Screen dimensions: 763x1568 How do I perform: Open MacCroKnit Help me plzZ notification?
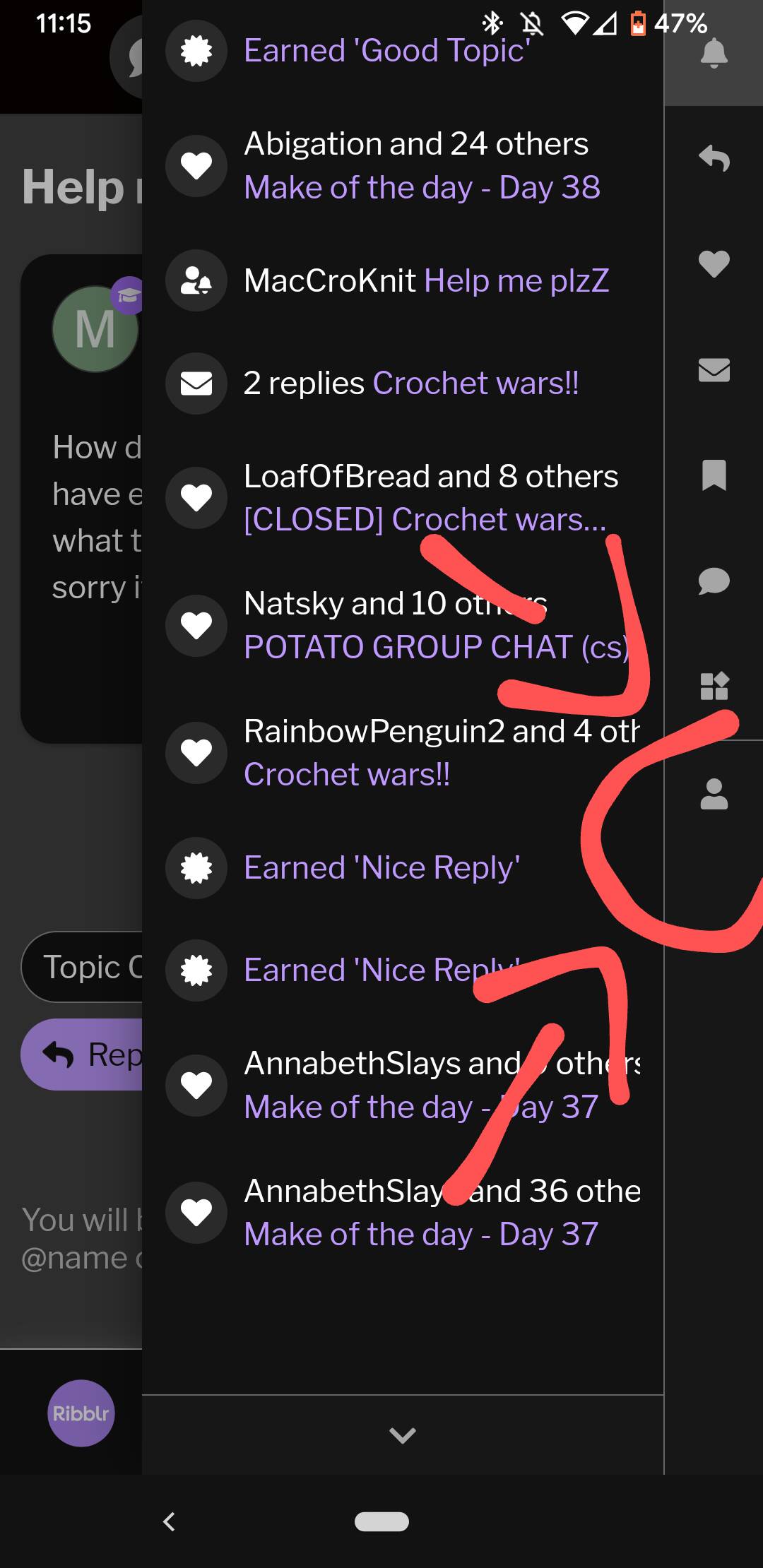click(x=426, y=281)
